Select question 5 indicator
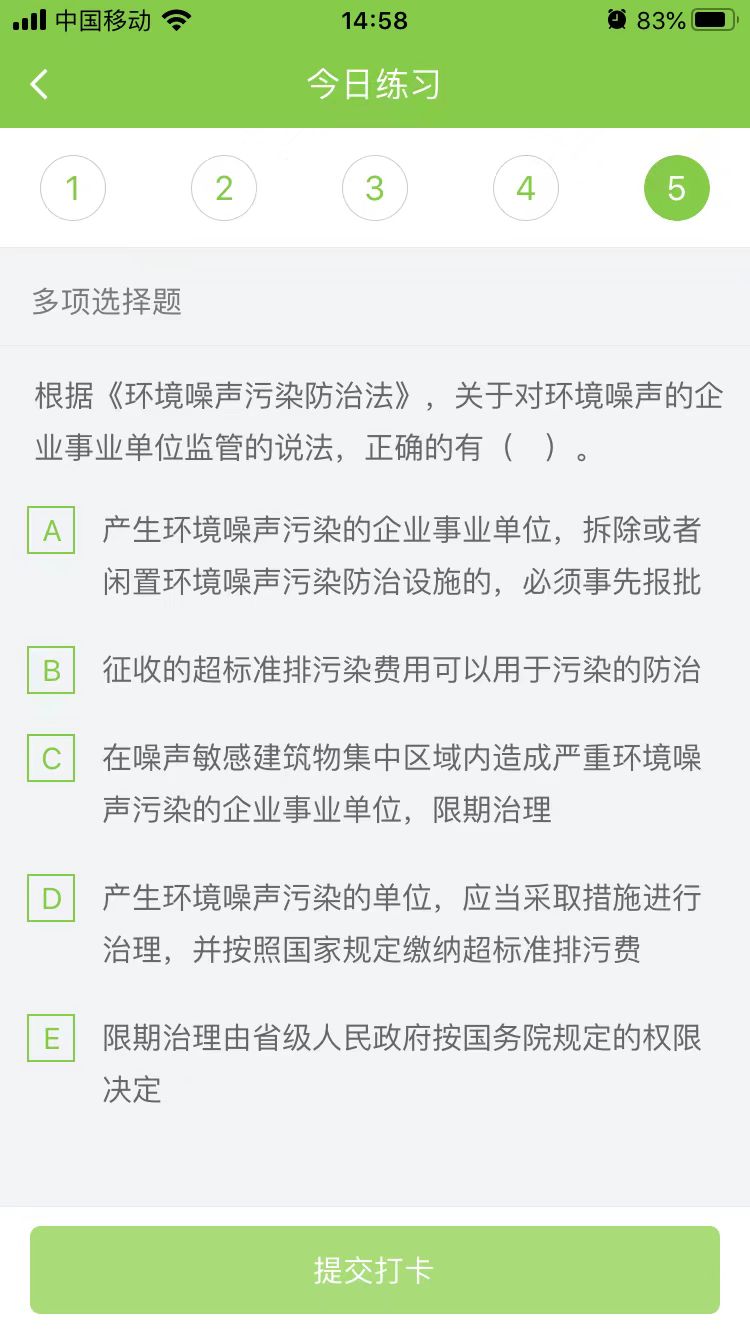 677,188
